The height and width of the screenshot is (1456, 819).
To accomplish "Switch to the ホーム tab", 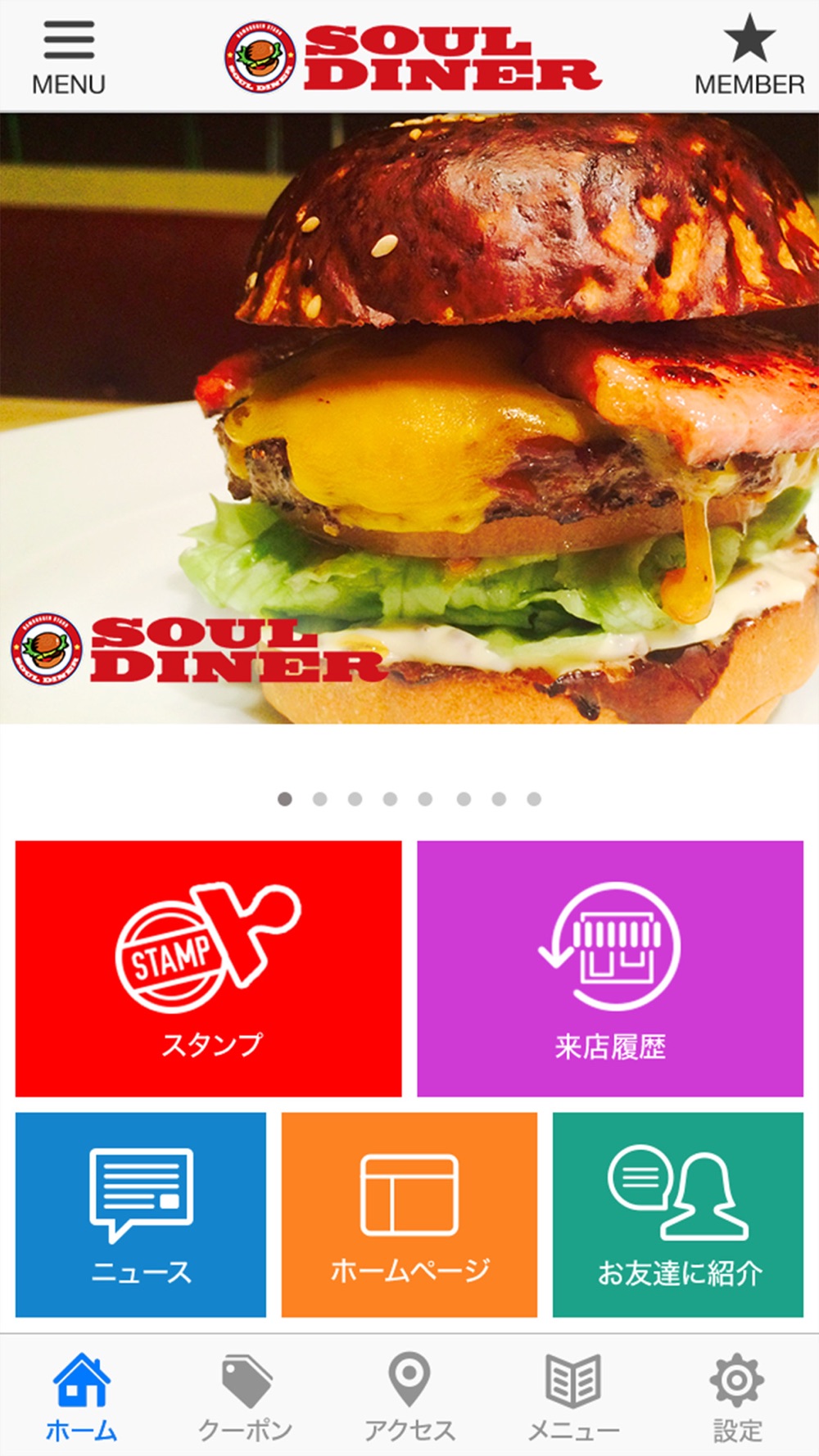I will click(x=81, y=1398).
